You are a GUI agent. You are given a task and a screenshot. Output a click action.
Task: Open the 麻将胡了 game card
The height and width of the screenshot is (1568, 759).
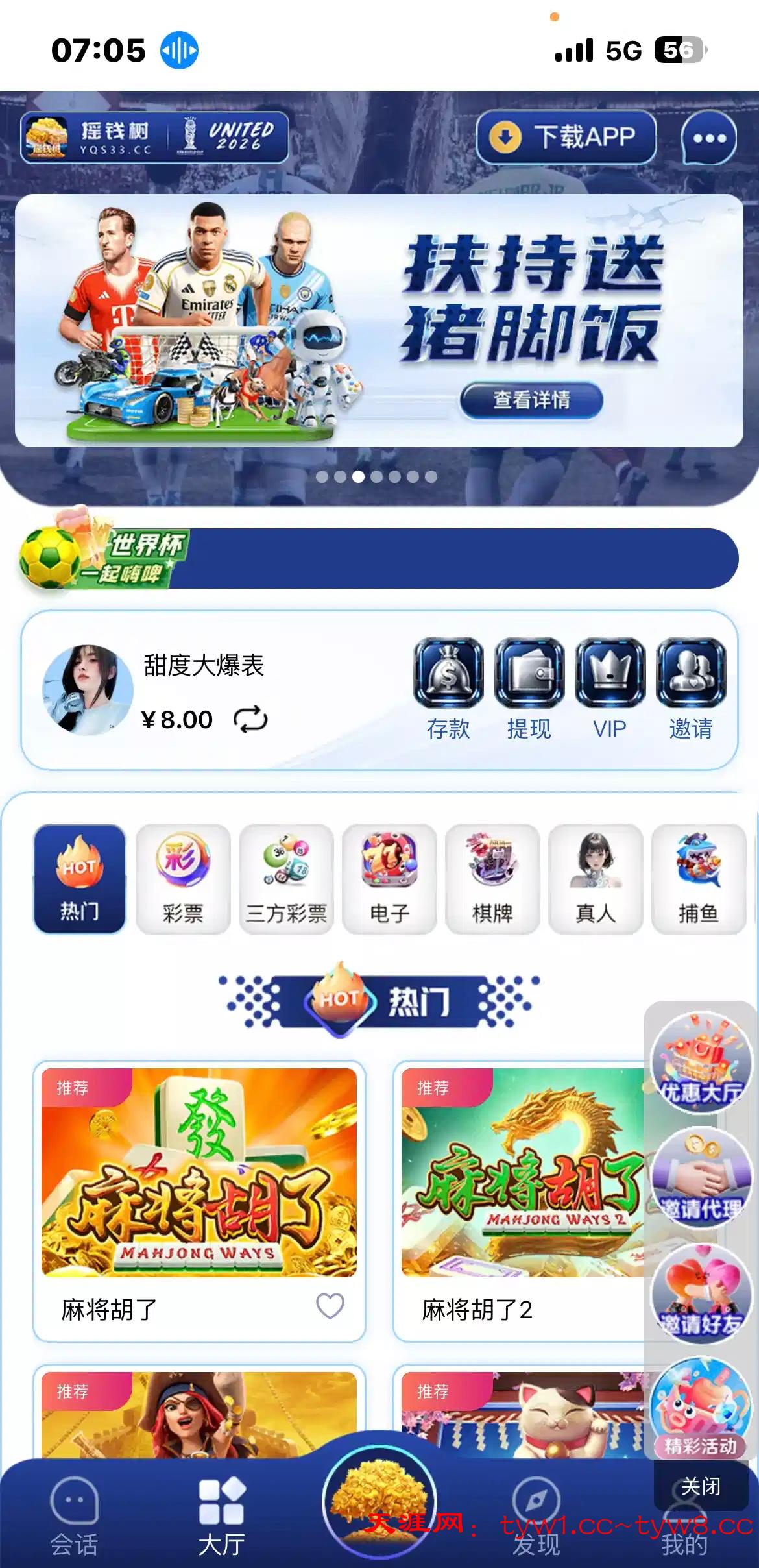pyautogui.click(x=199, y=1172)
